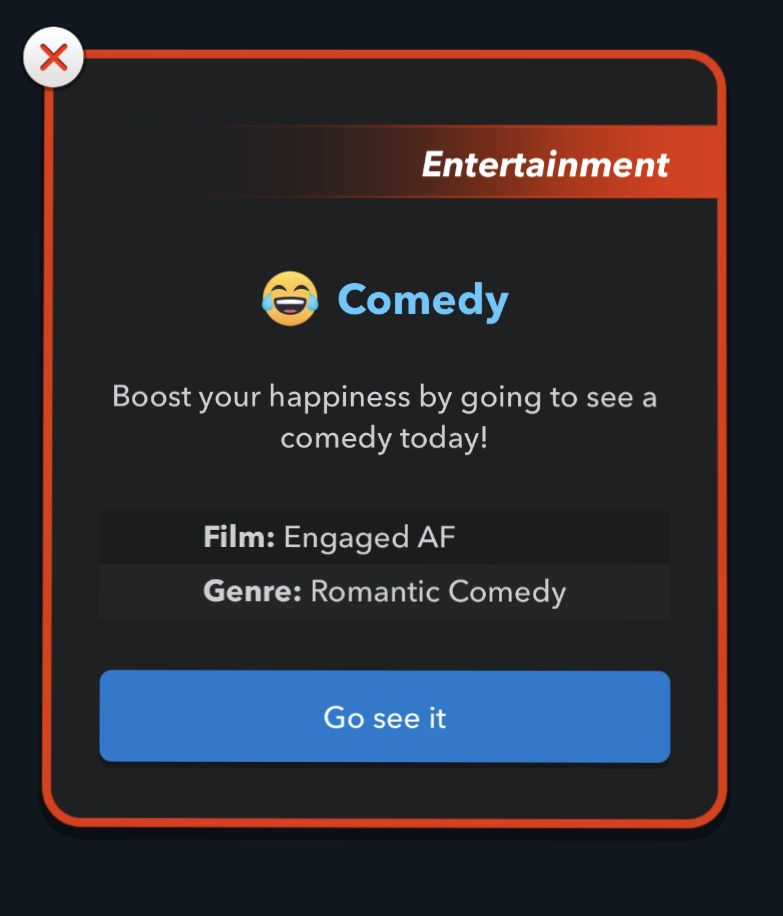
Task: Tap the Go see it button
Action: point(384,716)
